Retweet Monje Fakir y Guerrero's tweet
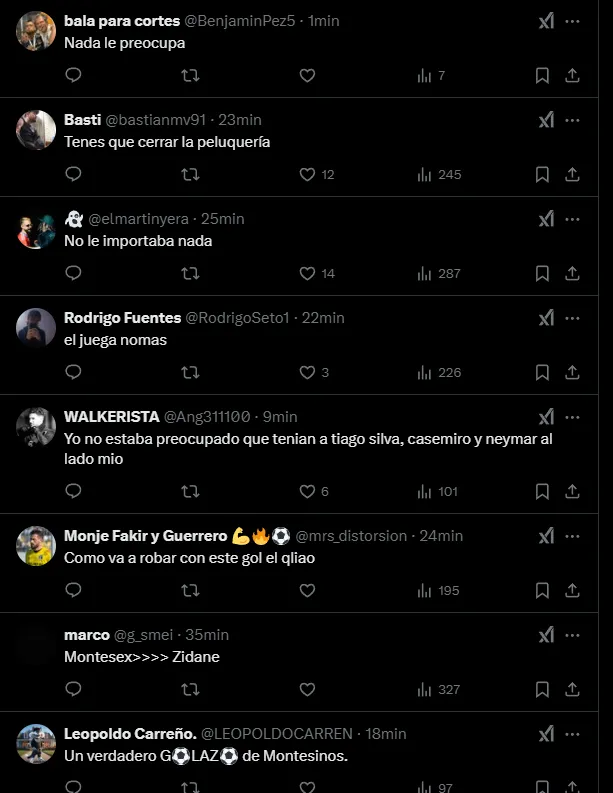Screen dimensions: 613x793 point(190,590)
